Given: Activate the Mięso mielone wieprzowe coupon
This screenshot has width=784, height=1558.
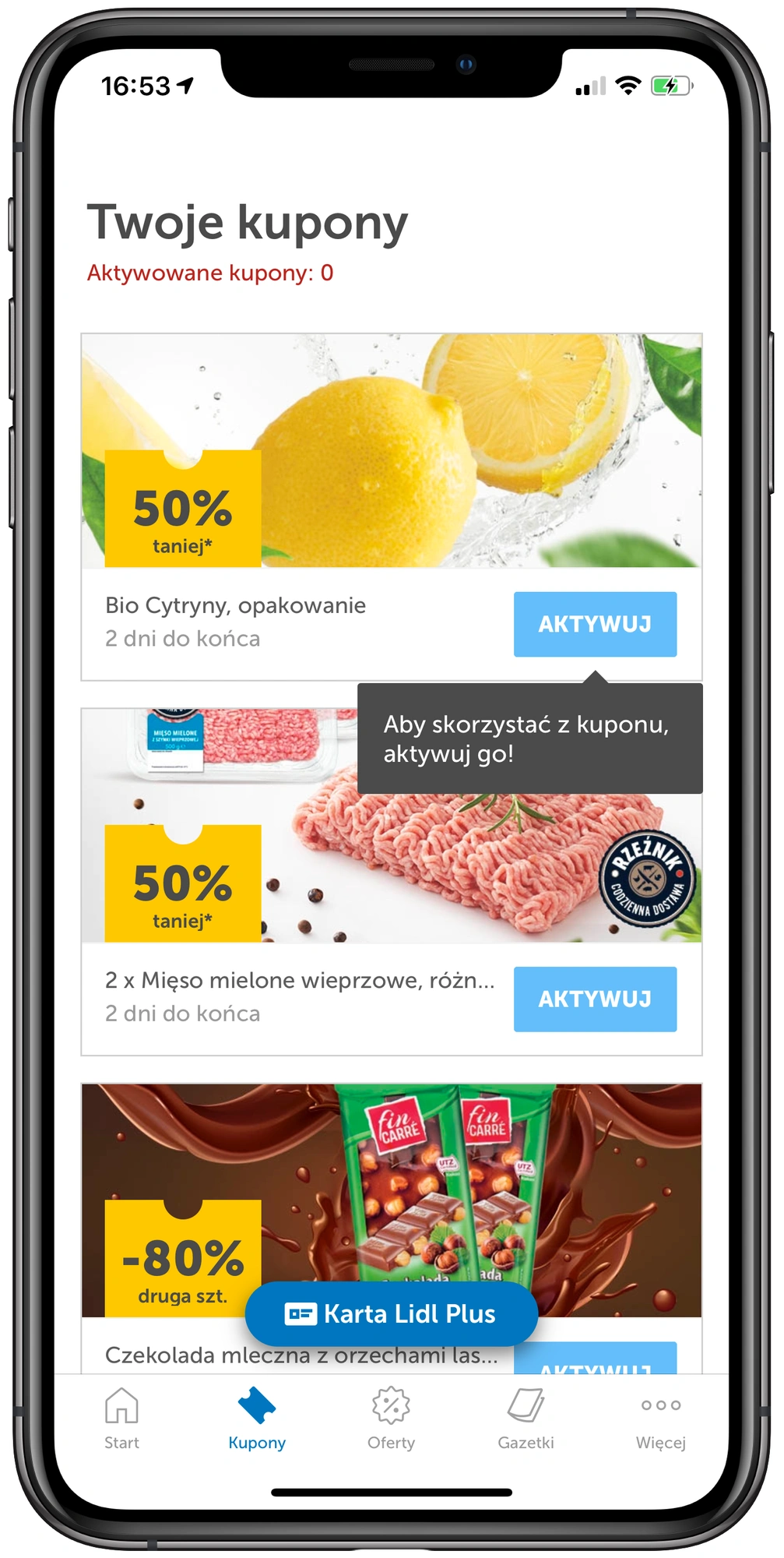Looking at the screenshot, I should click(595, 999).
